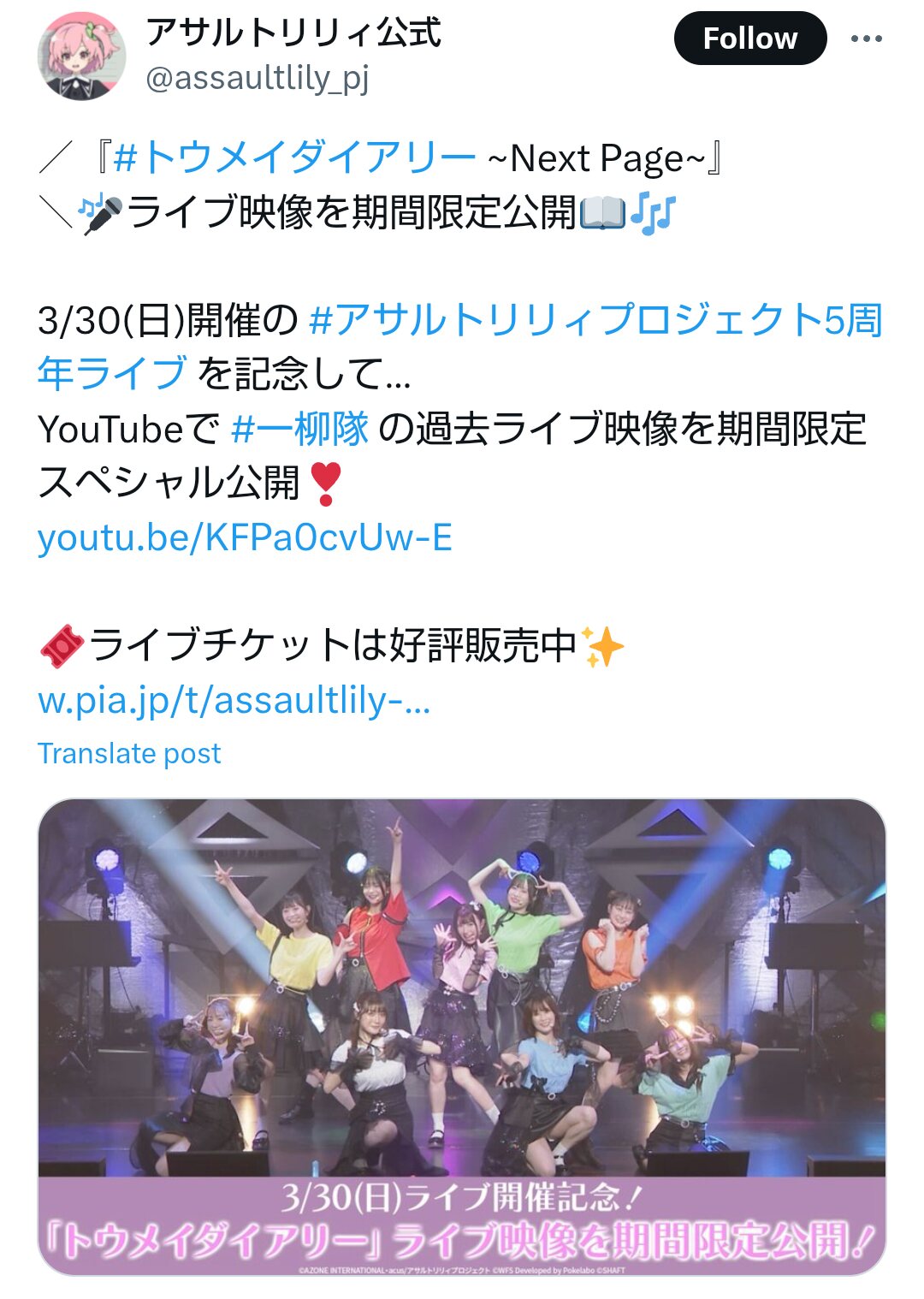This screenshot has width=924, height=1299.
Task: Open the youtu.be/KFPaOcvUw-E link
Action: click(x=245, y=538)
